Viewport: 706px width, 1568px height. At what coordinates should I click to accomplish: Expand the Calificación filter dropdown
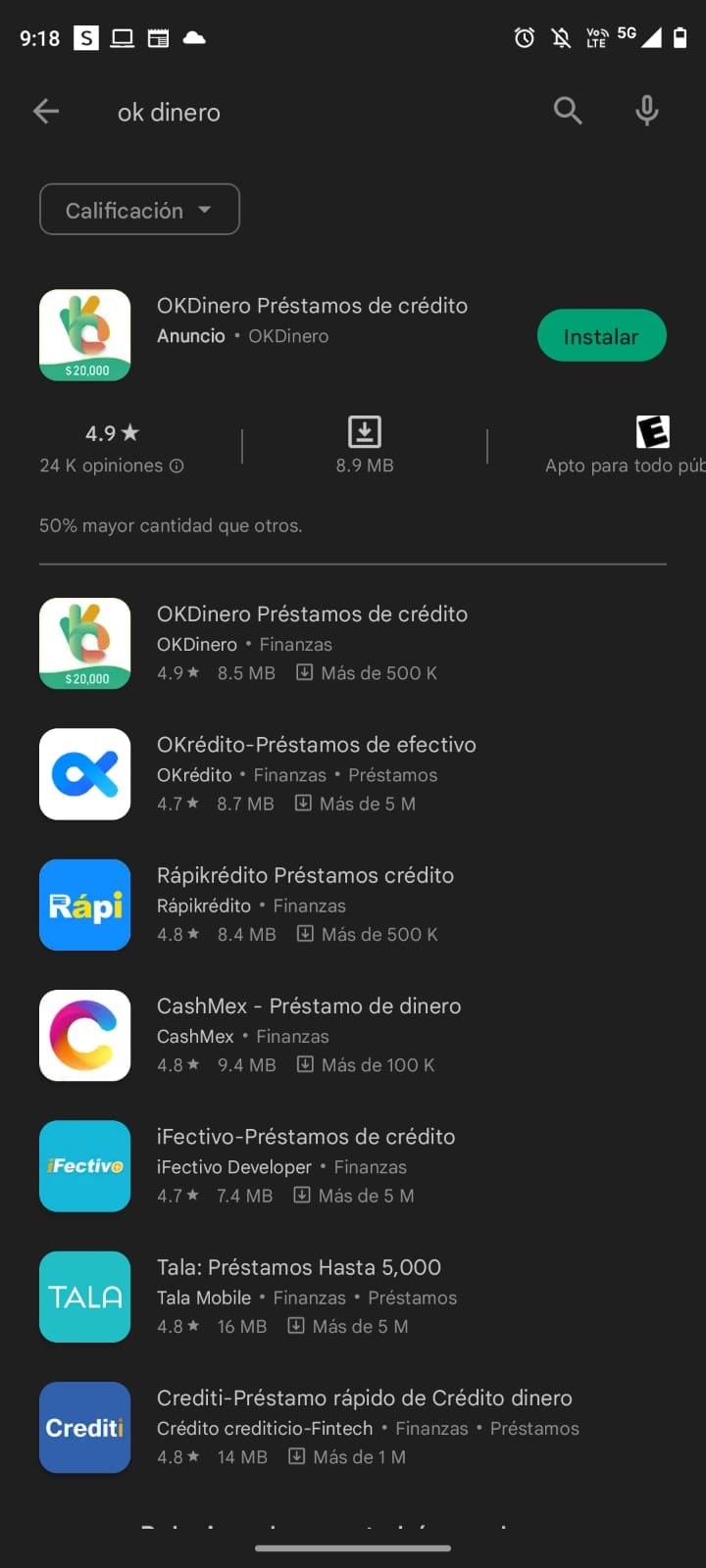[139, 210]
